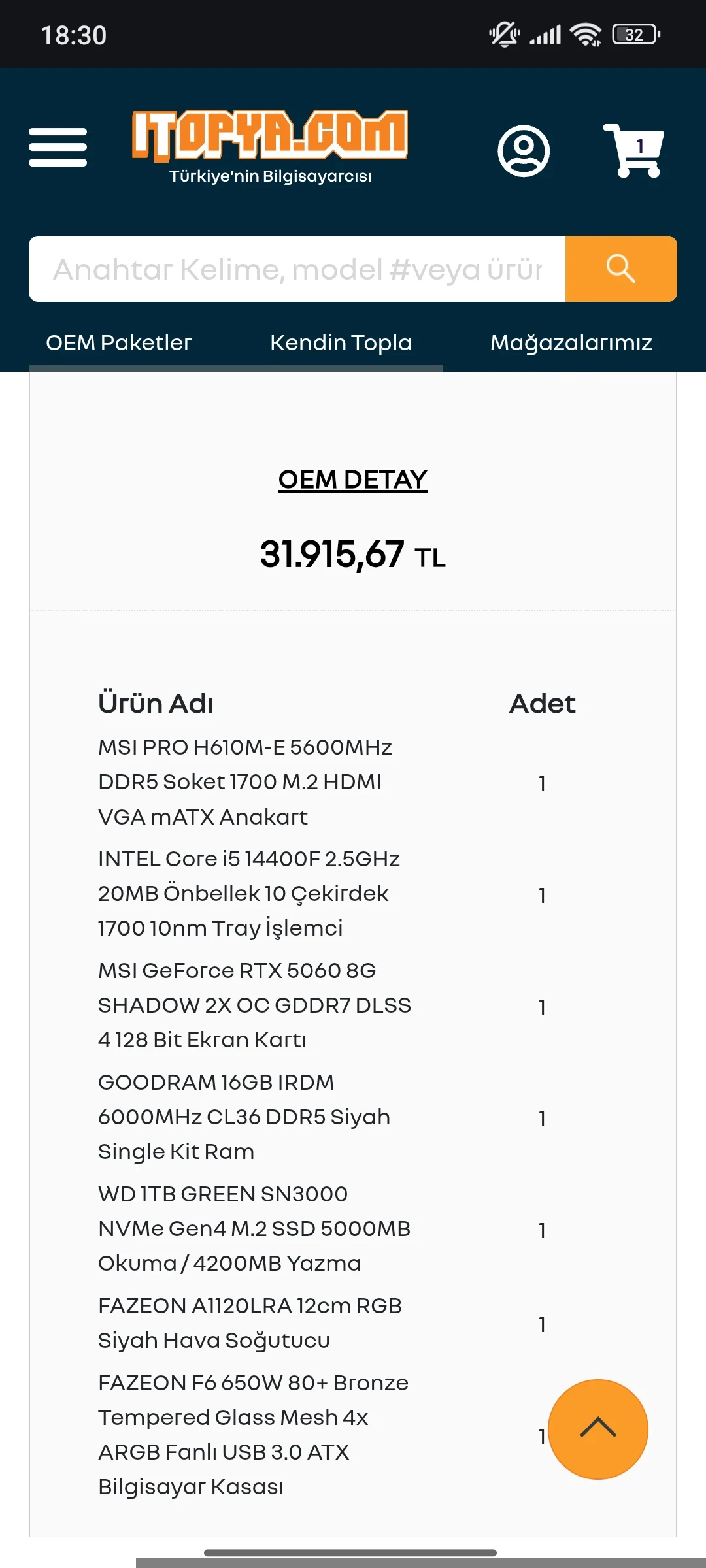Focus the keyword search field
The width and height of the screenshot is (706, 1568).
click(x=297, y=269)
